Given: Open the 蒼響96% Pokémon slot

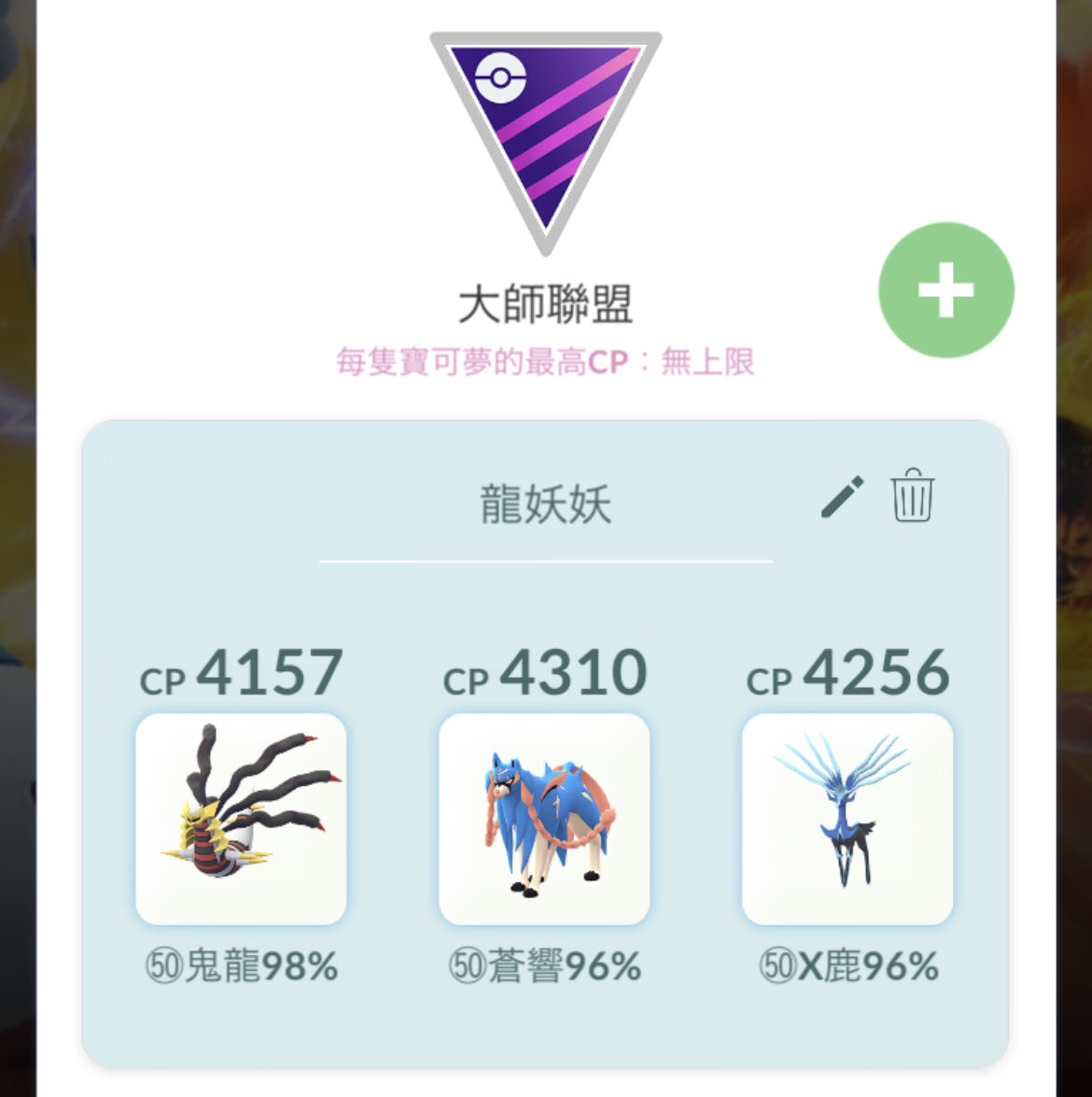Looking at the screenshot, I should click(x=544, y=819).
